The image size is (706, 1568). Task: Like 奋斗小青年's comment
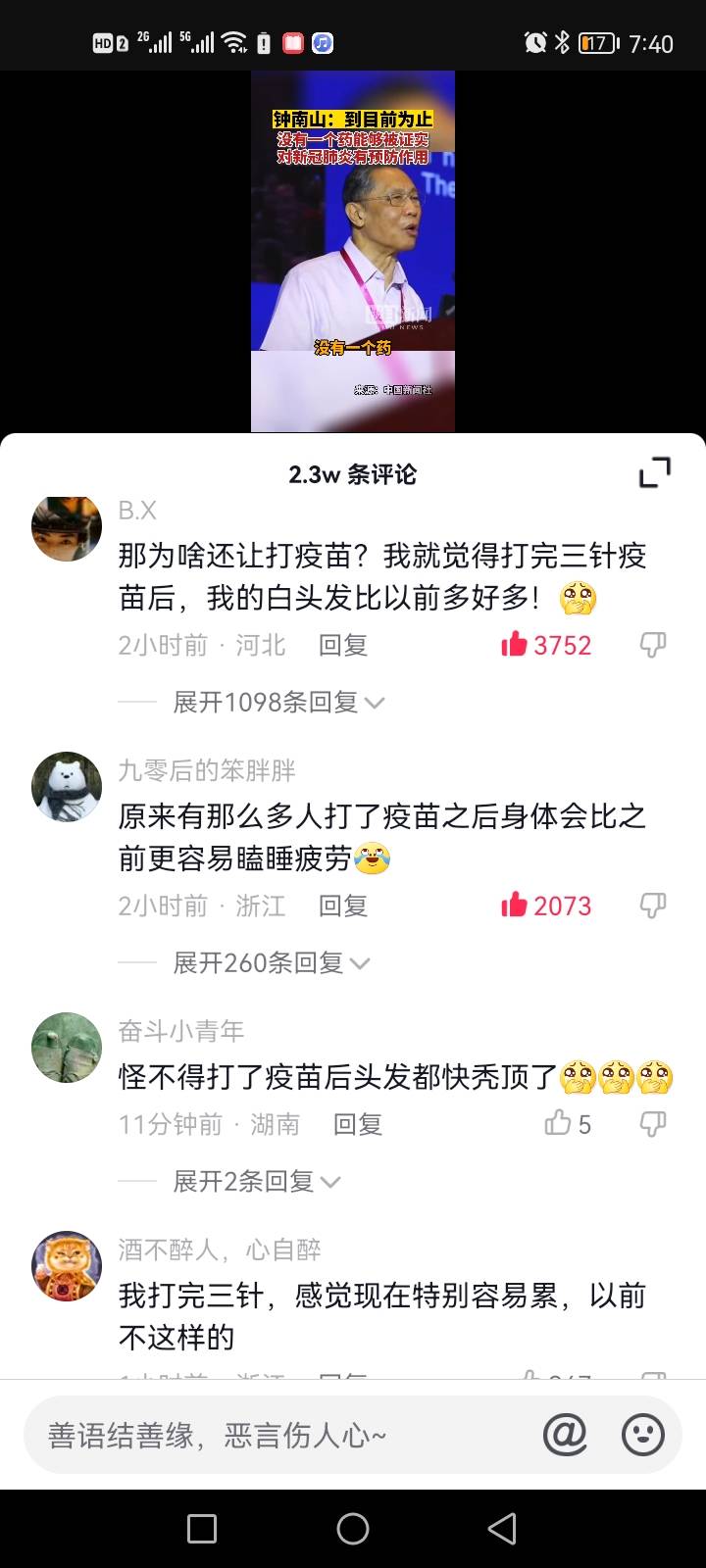click(557, 1124)
